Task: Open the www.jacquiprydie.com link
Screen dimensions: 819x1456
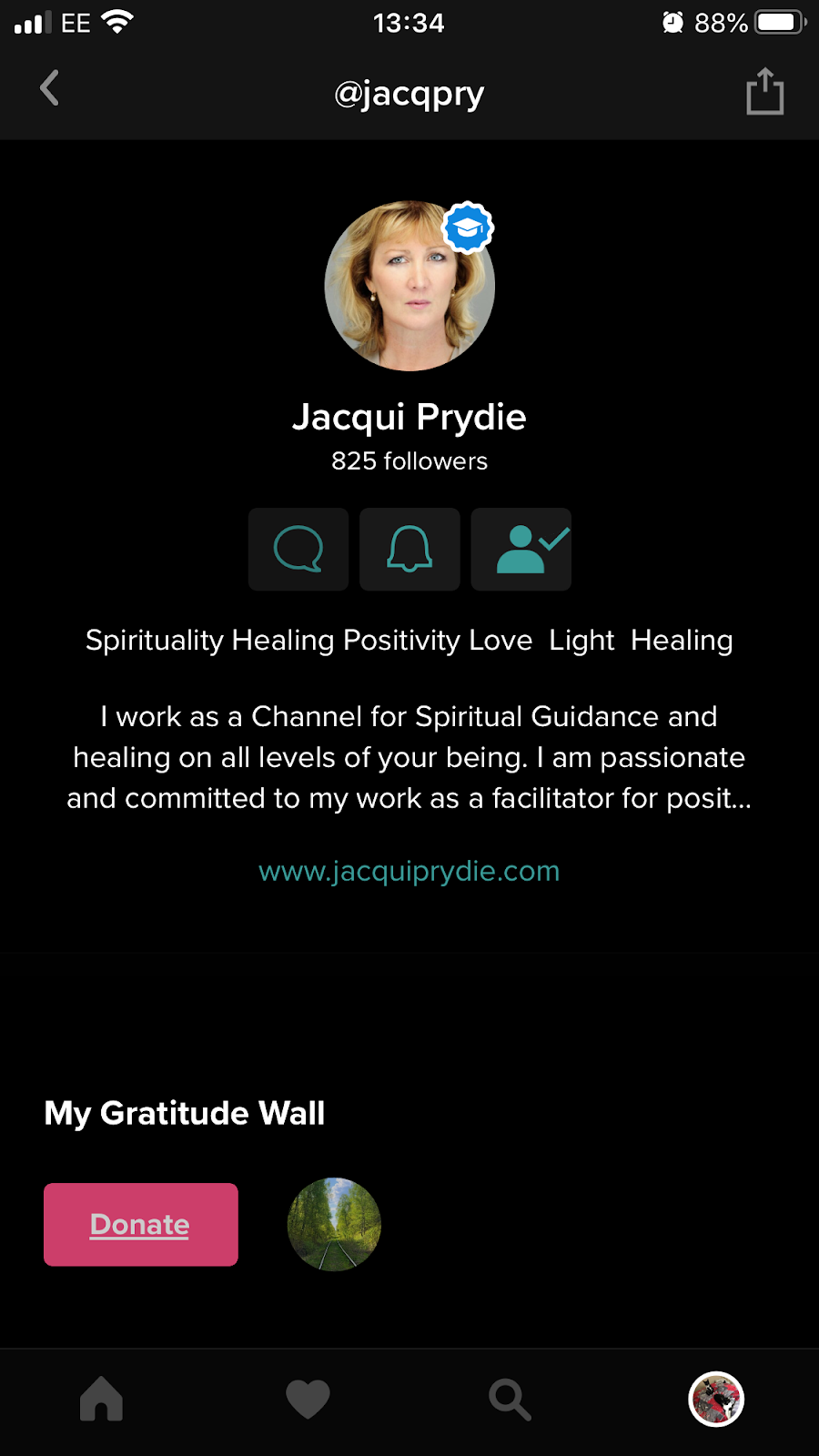Action: tap(409, 872)
